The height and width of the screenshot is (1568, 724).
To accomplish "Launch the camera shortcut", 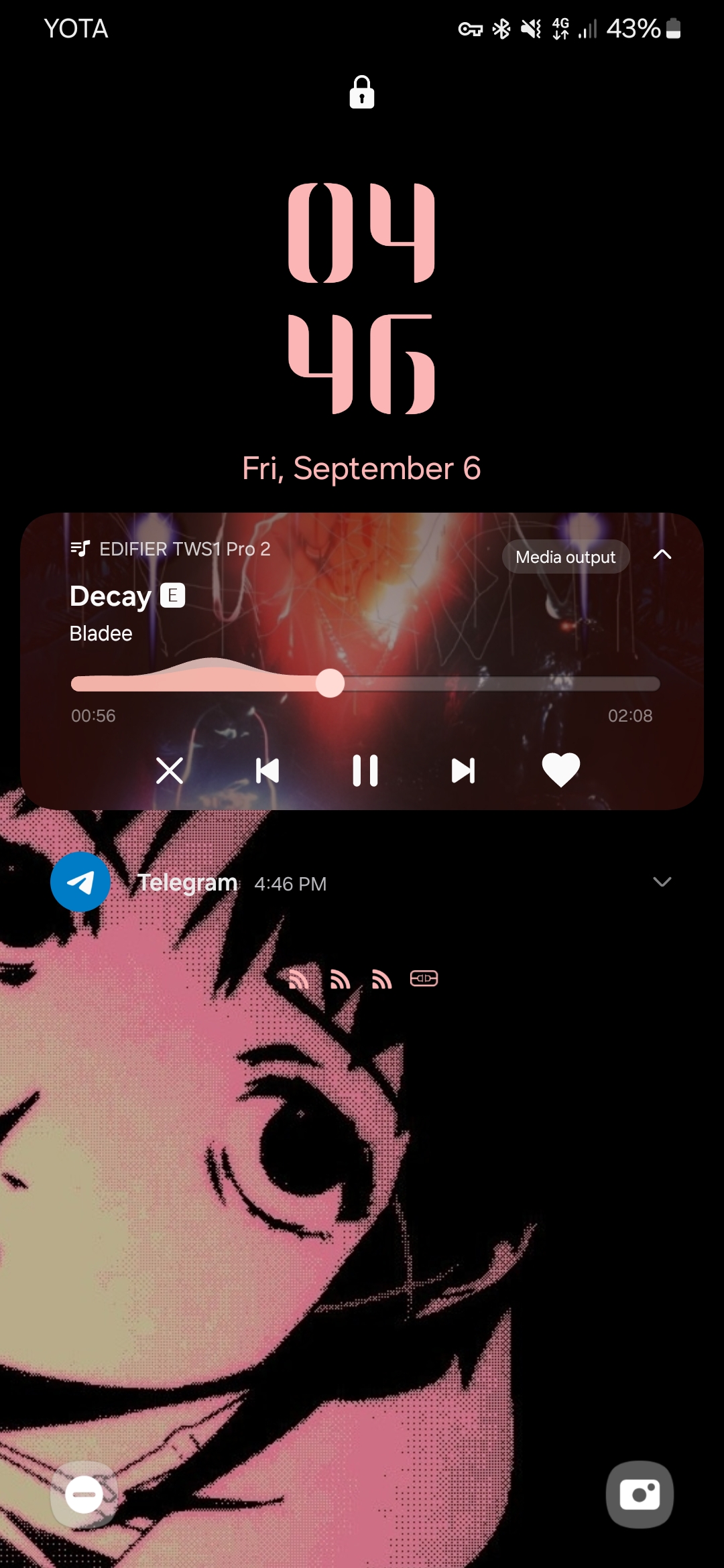I will (640, 1494).
